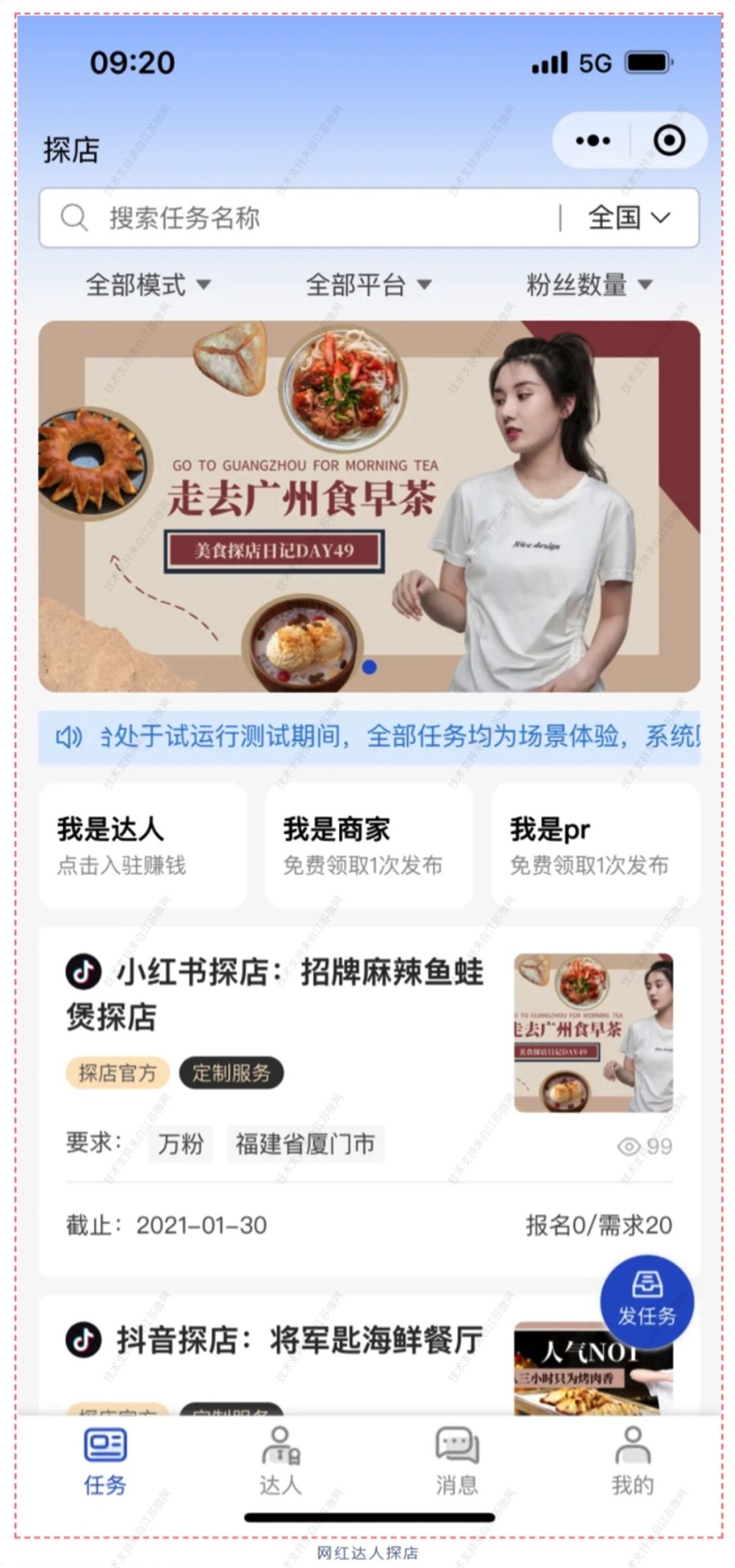The width and height of the screenshot is (735, 1568).
Task: Open the 全国 region selector
Action: tap(628, 218)
